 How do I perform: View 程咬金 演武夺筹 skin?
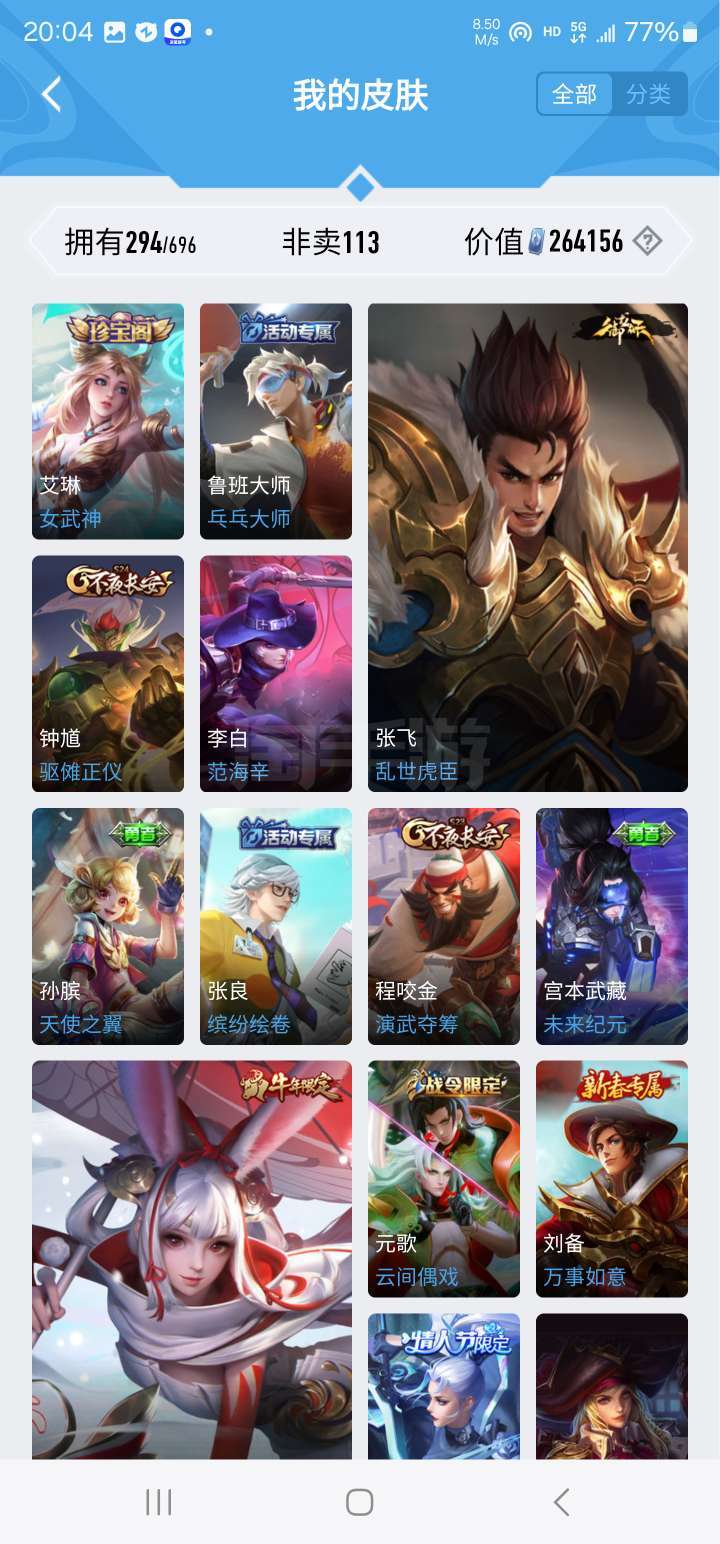(x=444, y=926)
